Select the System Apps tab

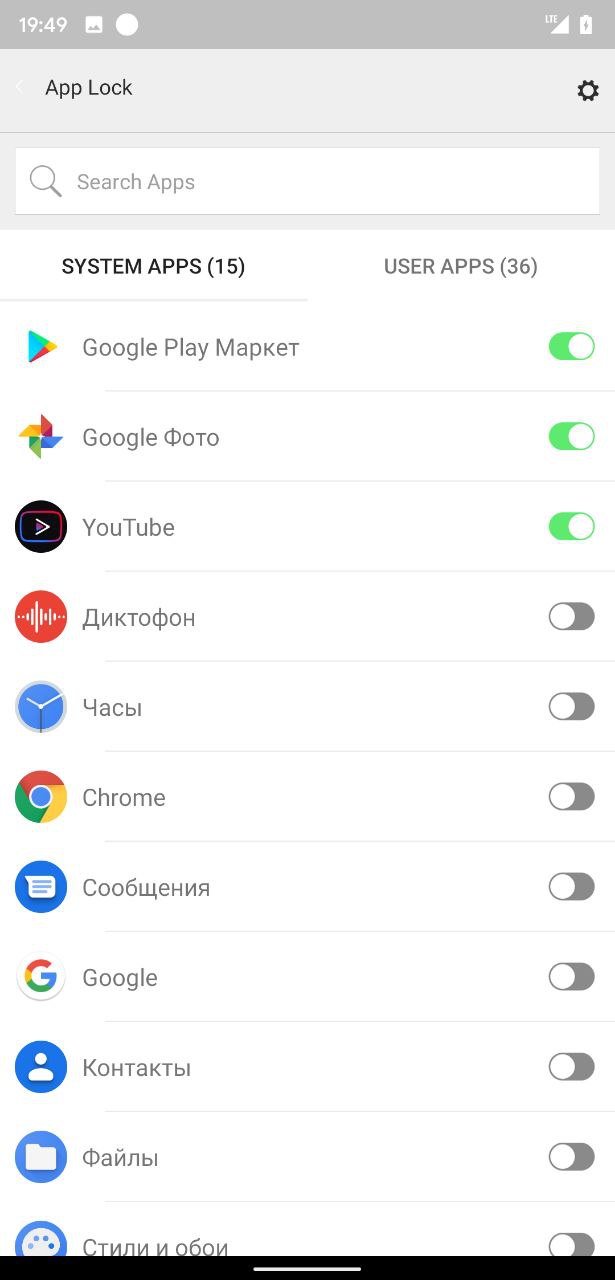(x=153, y=266)
